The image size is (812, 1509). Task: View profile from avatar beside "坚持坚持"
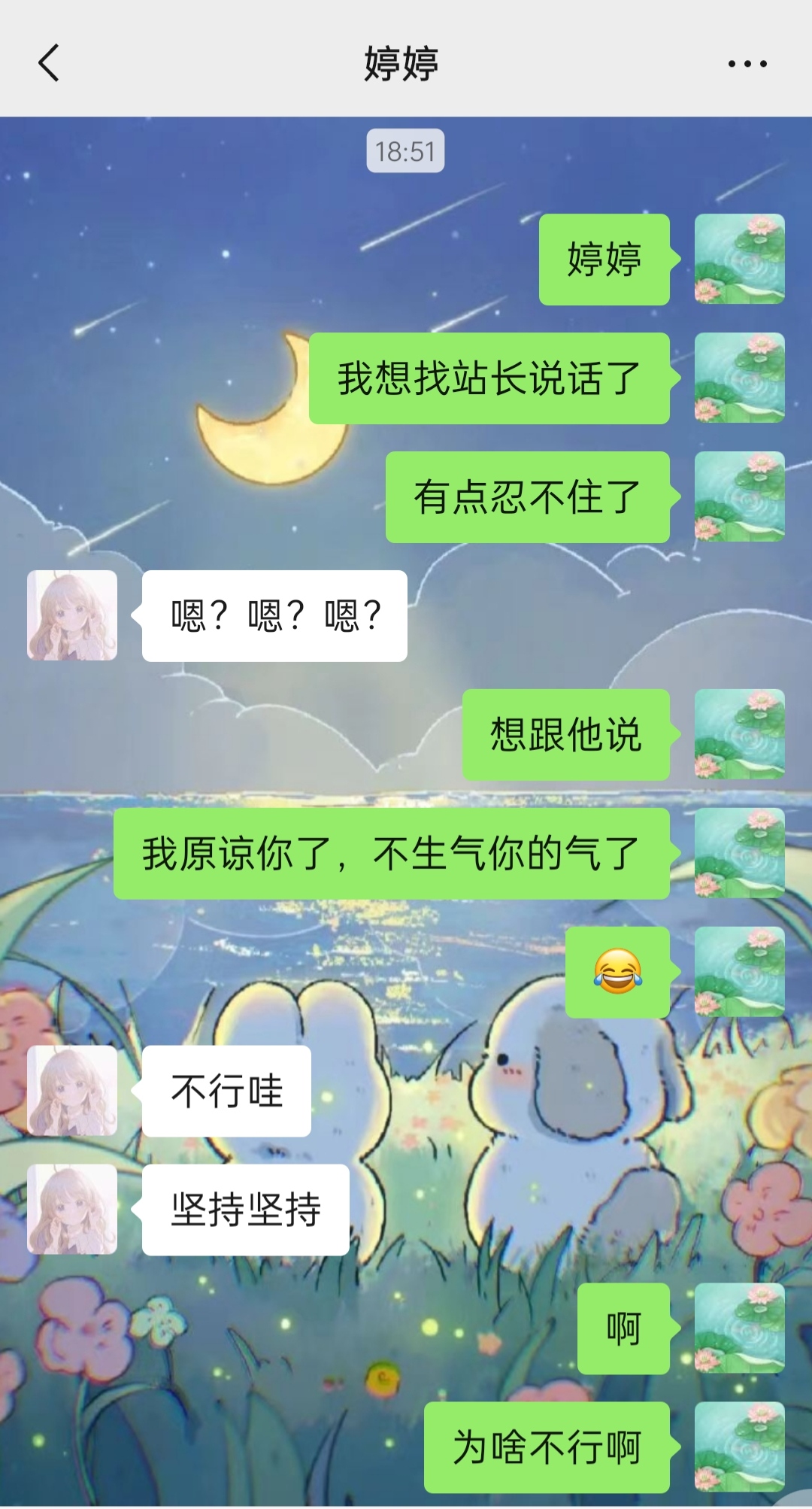[x=72, y=1210]
